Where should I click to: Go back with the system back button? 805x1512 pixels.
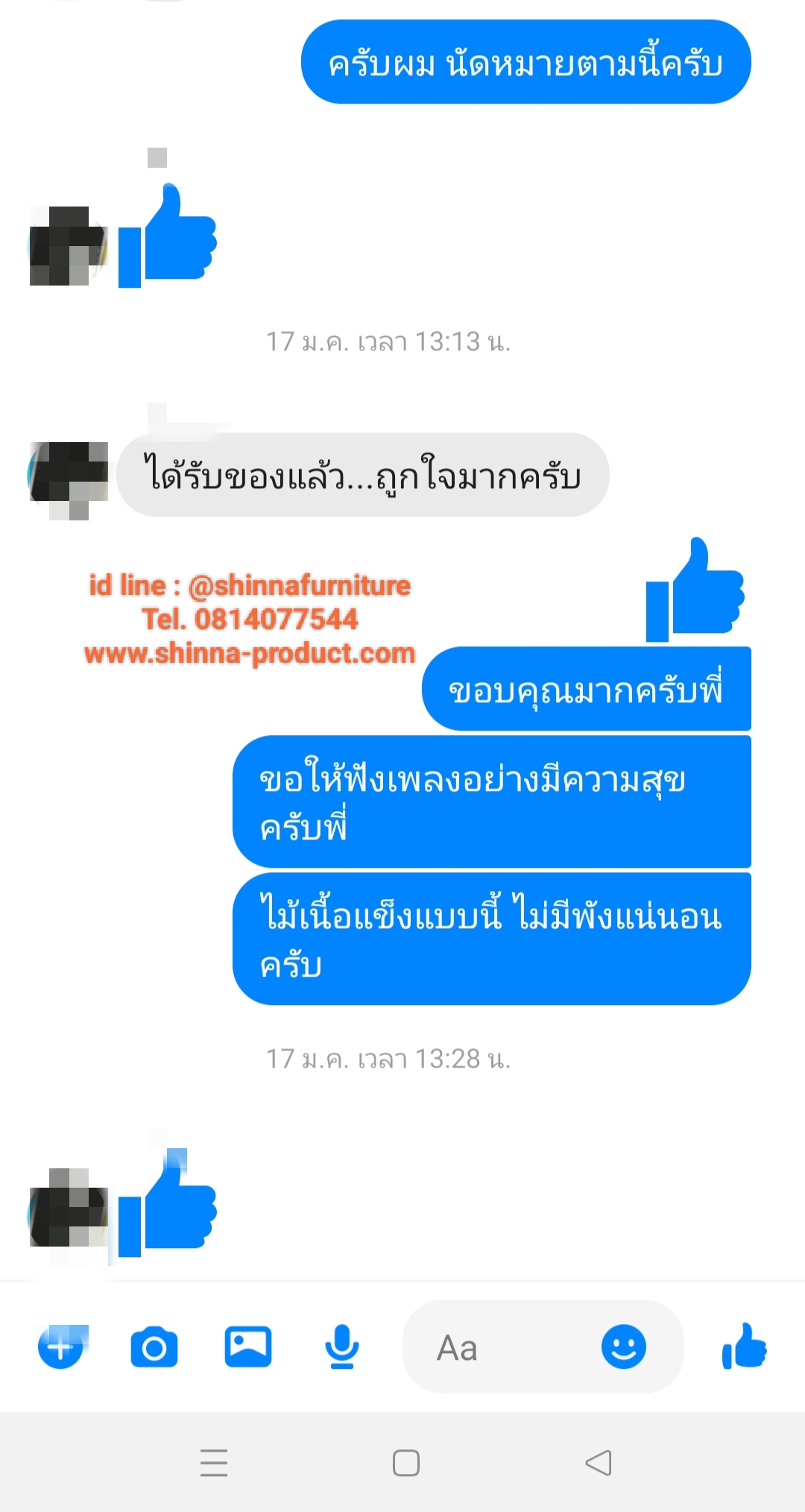click(x=599, y=1463)
